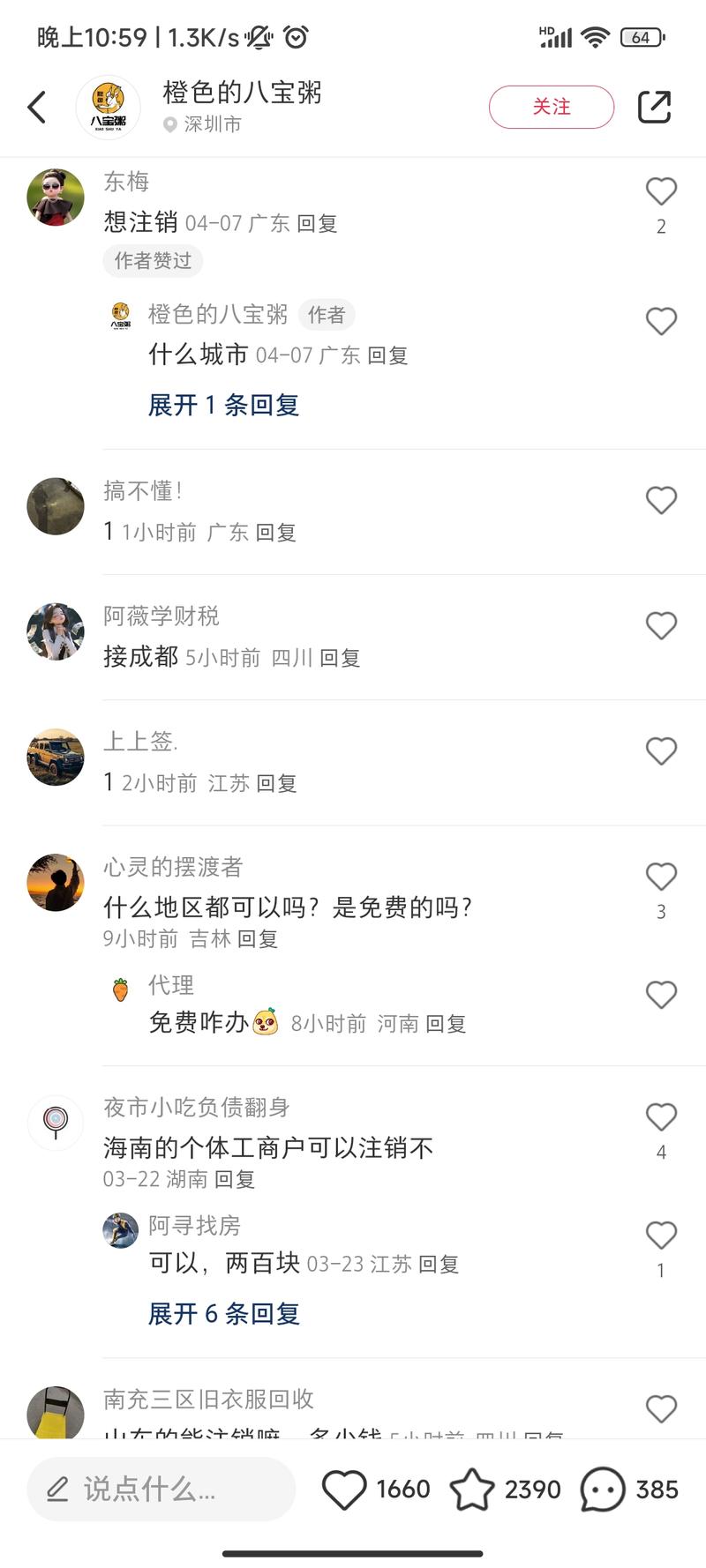706x1568 pixels.
Task: Like 东梅's comment with the heart
Action: (661, 187)
